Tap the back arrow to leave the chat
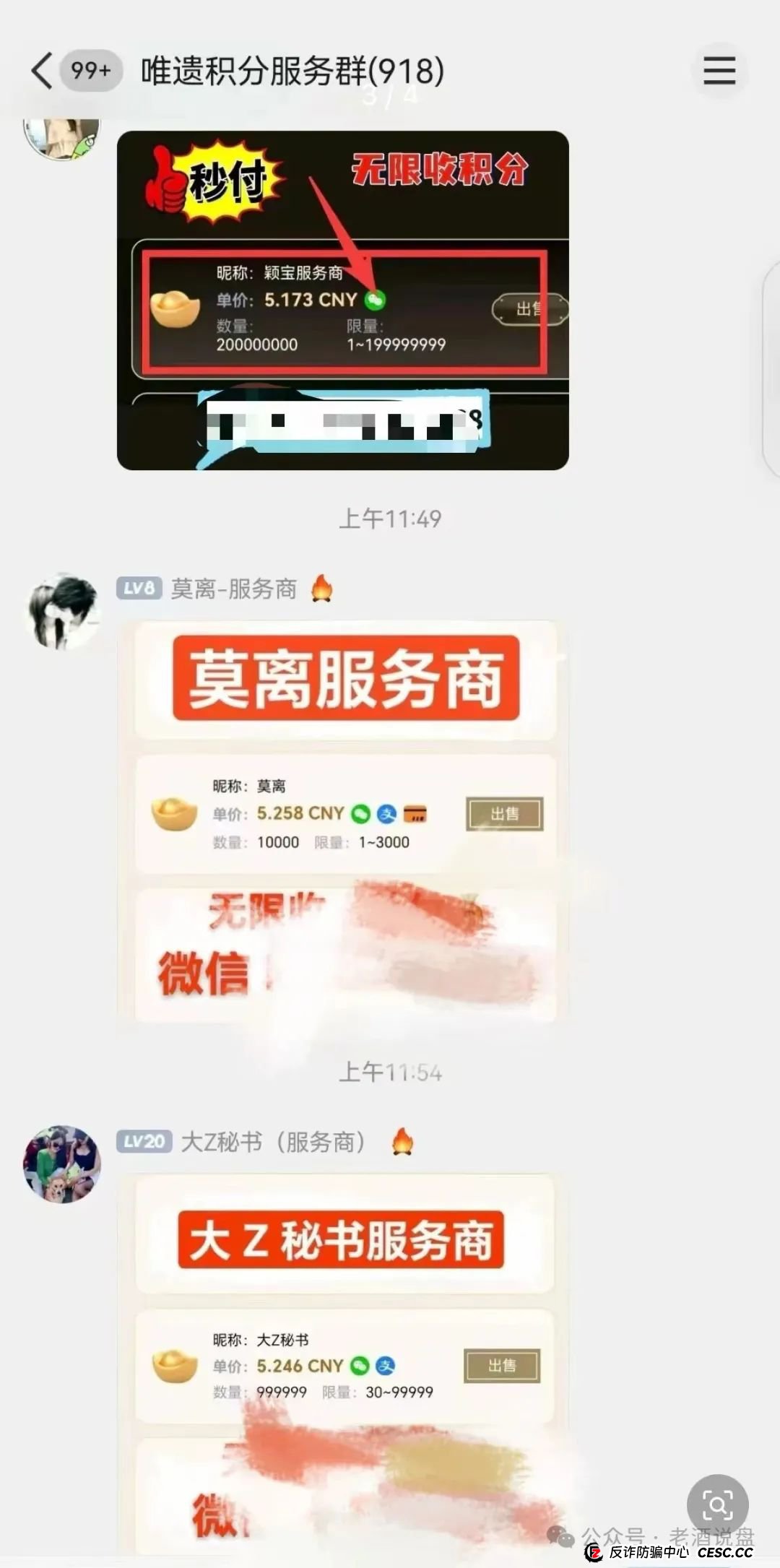The height and width of the screenshot is (1568, 780). pos(41,69)
